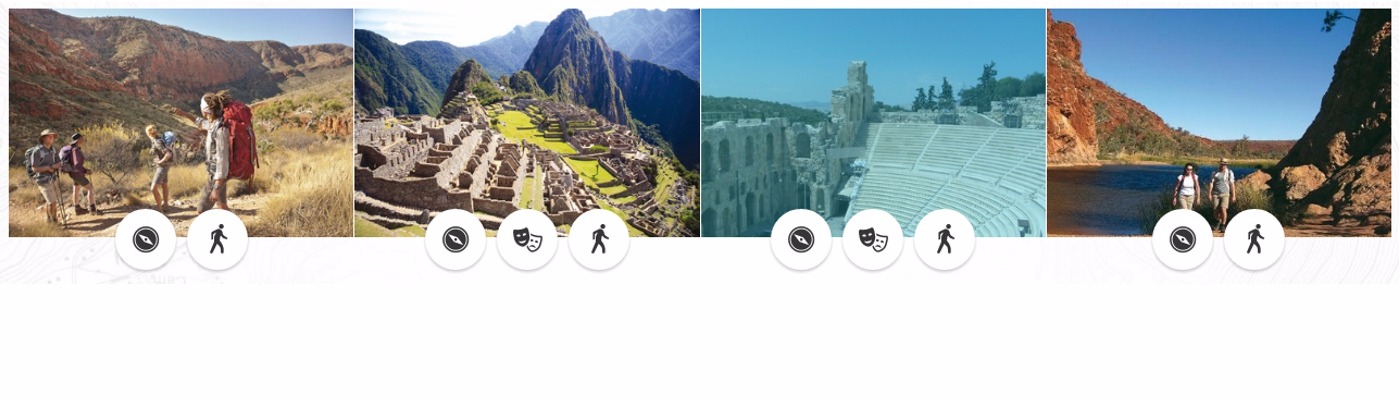Tap the theatre masks icon under Machu Picchu
Screen dimensions: 1400x400
[527, 240]
